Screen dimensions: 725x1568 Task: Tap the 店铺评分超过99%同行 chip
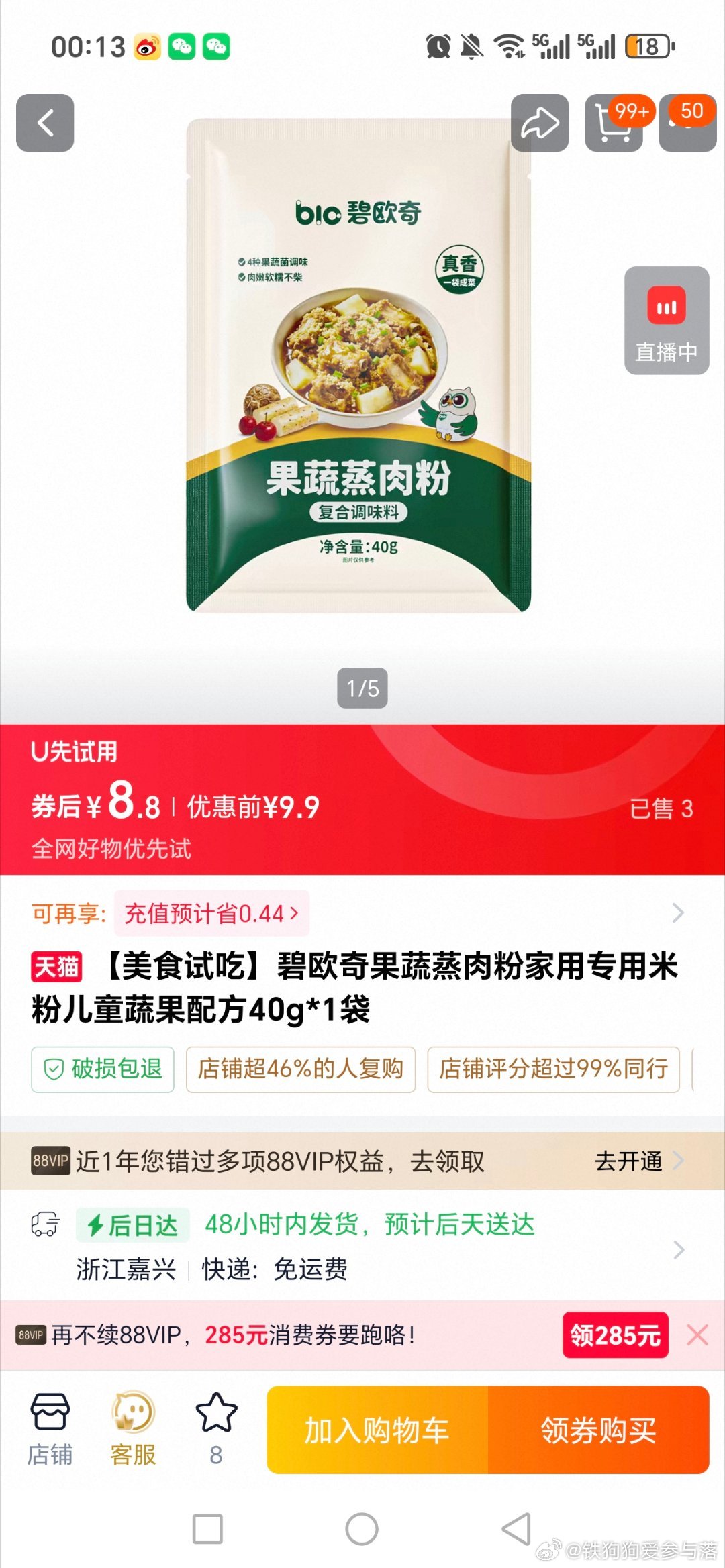(553, 1069)
